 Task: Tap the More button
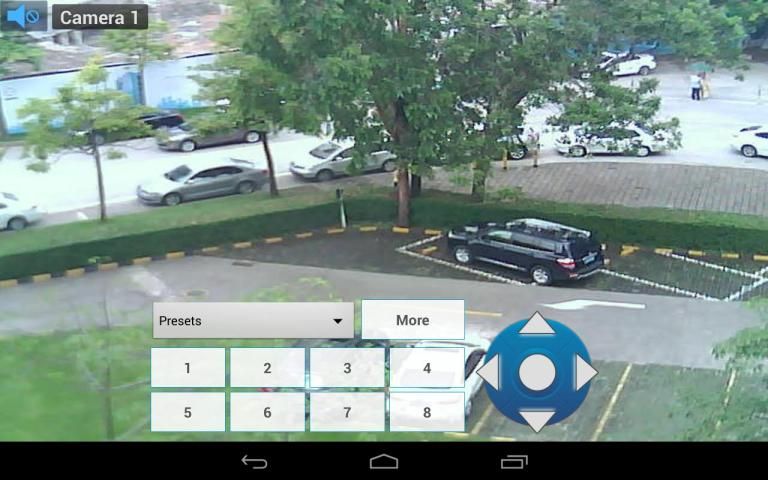point(412,320)
